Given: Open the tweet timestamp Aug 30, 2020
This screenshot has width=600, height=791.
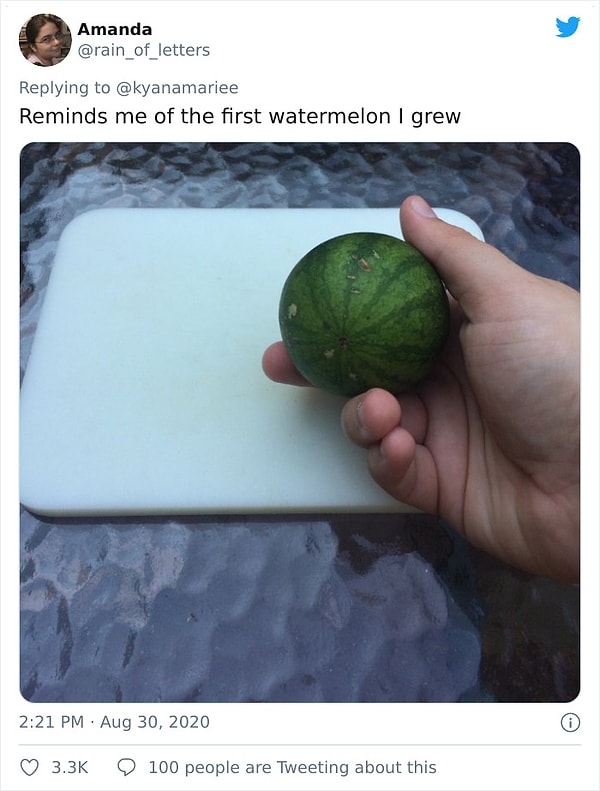Looking at the screenshot, I should point(114,721).
